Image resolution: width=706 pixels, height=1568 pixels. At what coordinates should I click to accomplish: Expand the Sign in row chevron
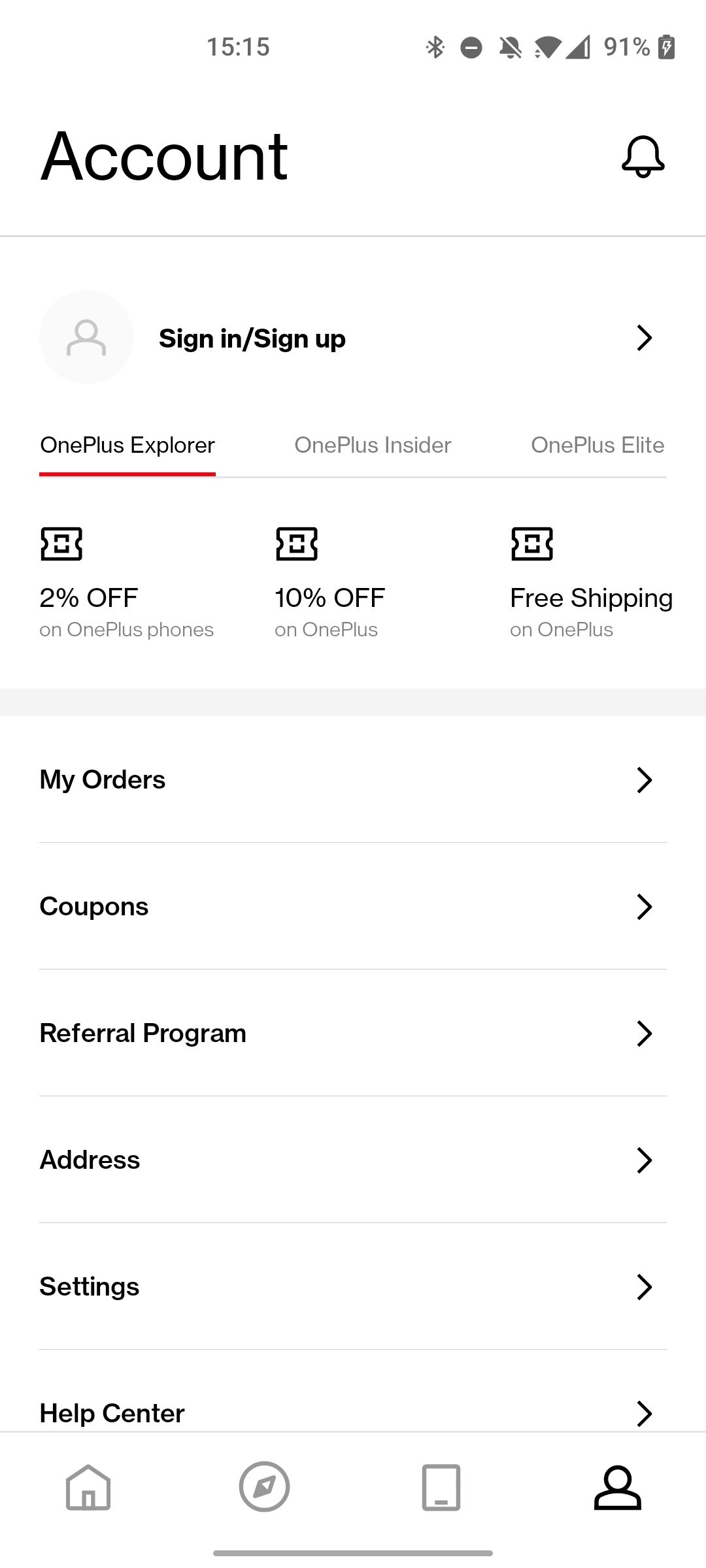point(645,338)
